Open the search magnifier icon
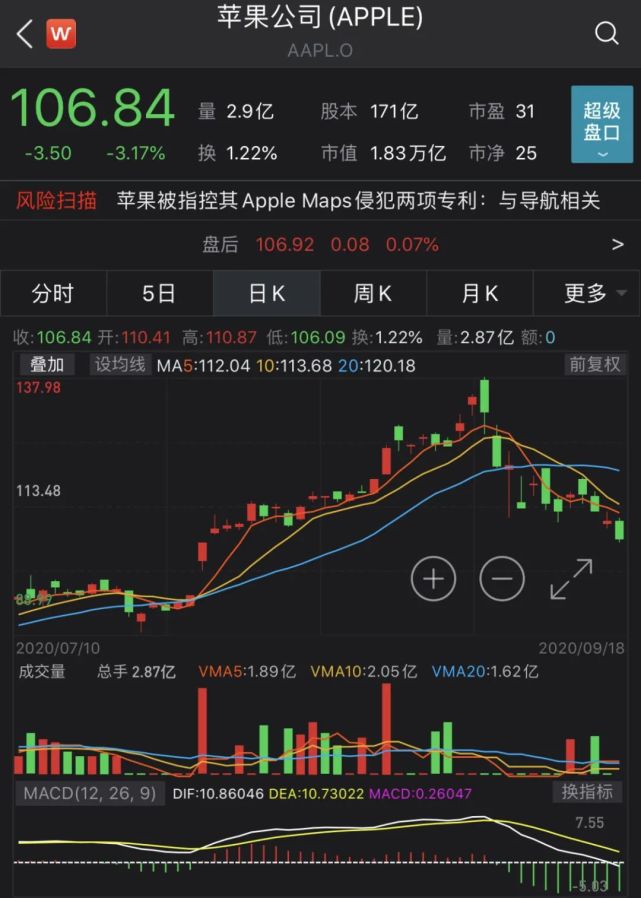The width and height of the screenshot is (641, 898). [x=607, y=33]
